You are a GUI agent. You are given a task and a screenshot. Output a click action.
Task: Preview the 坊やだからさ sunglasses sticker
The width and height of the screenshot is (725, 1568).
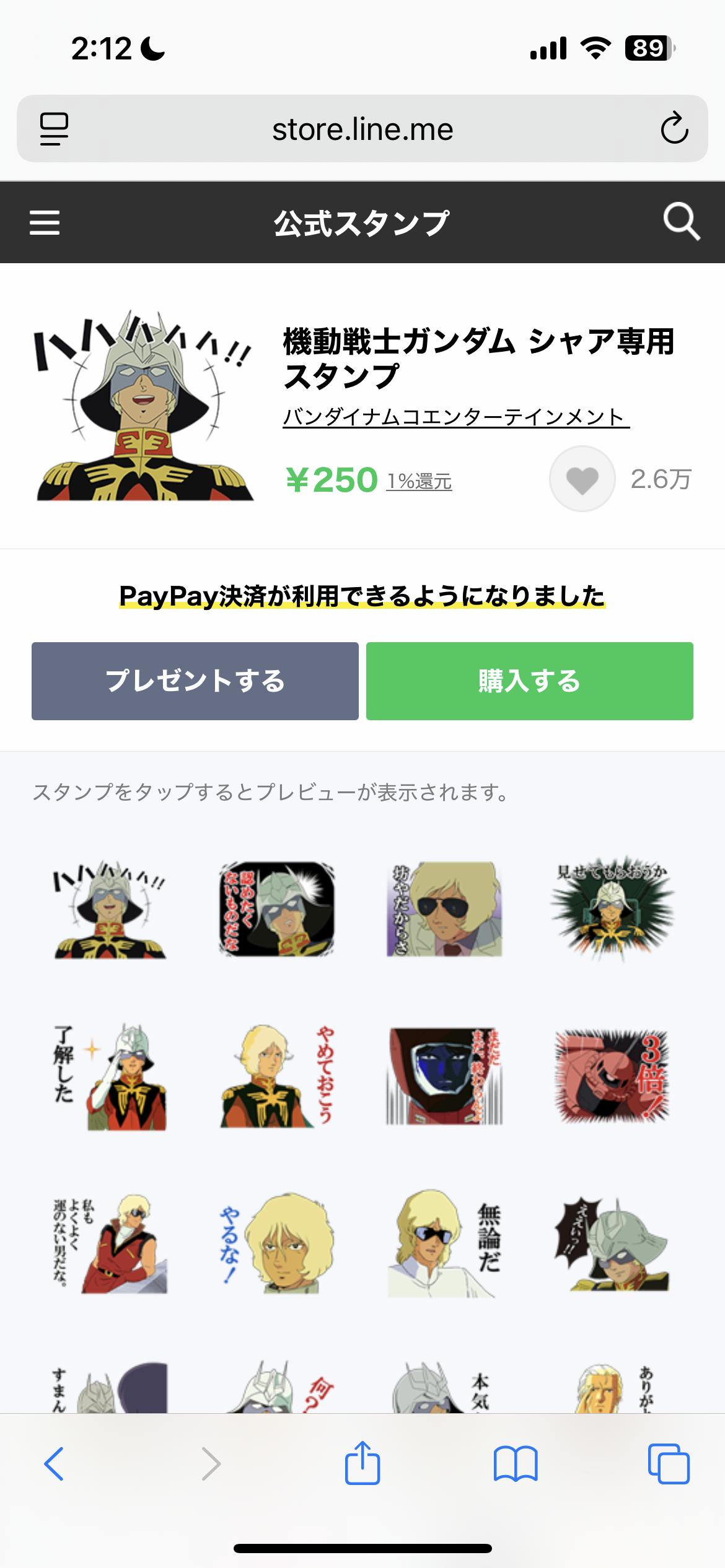pyautogui.click(x=444, y=909)
